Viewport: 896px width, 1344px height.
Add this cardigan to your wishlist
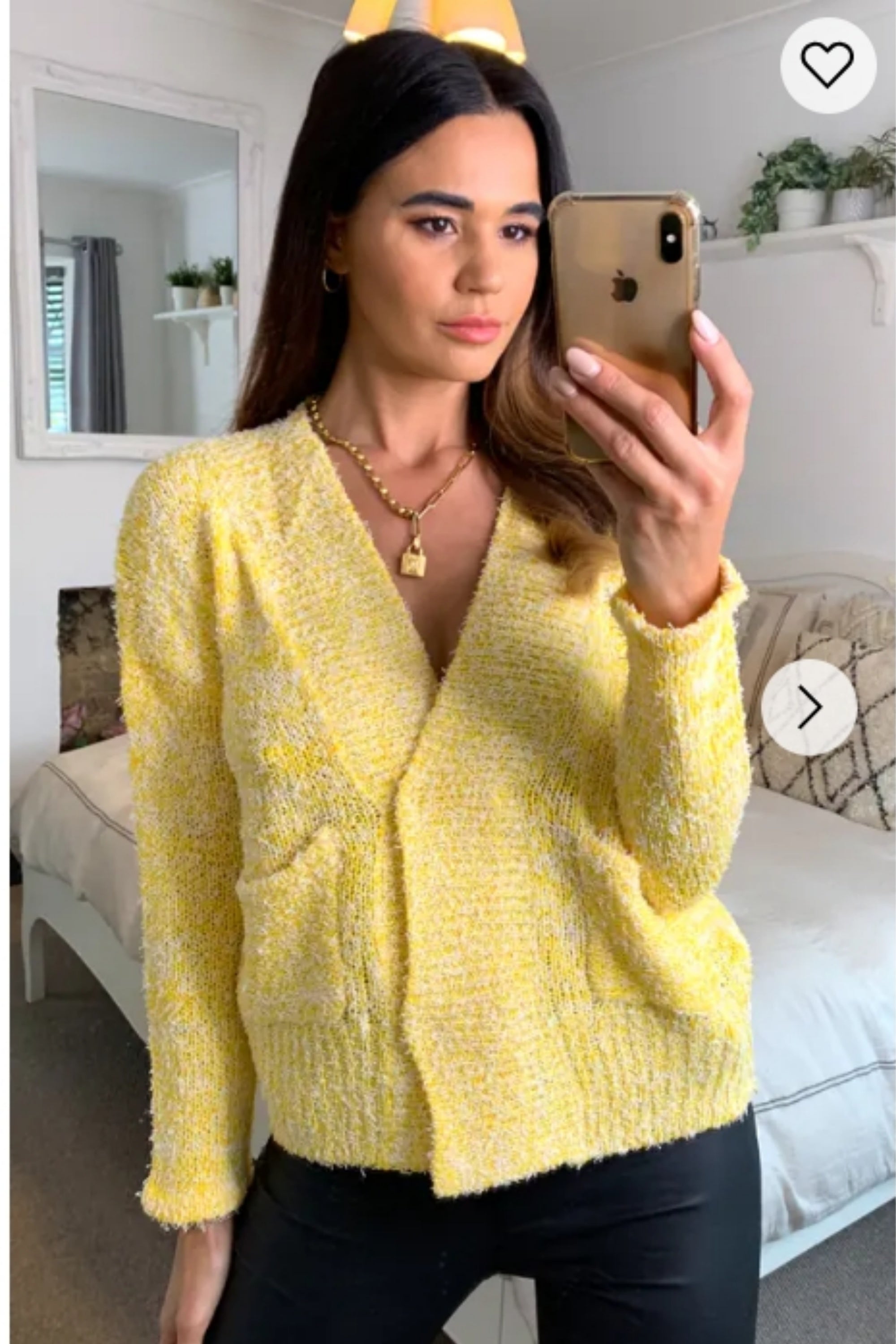coord(827,65)
